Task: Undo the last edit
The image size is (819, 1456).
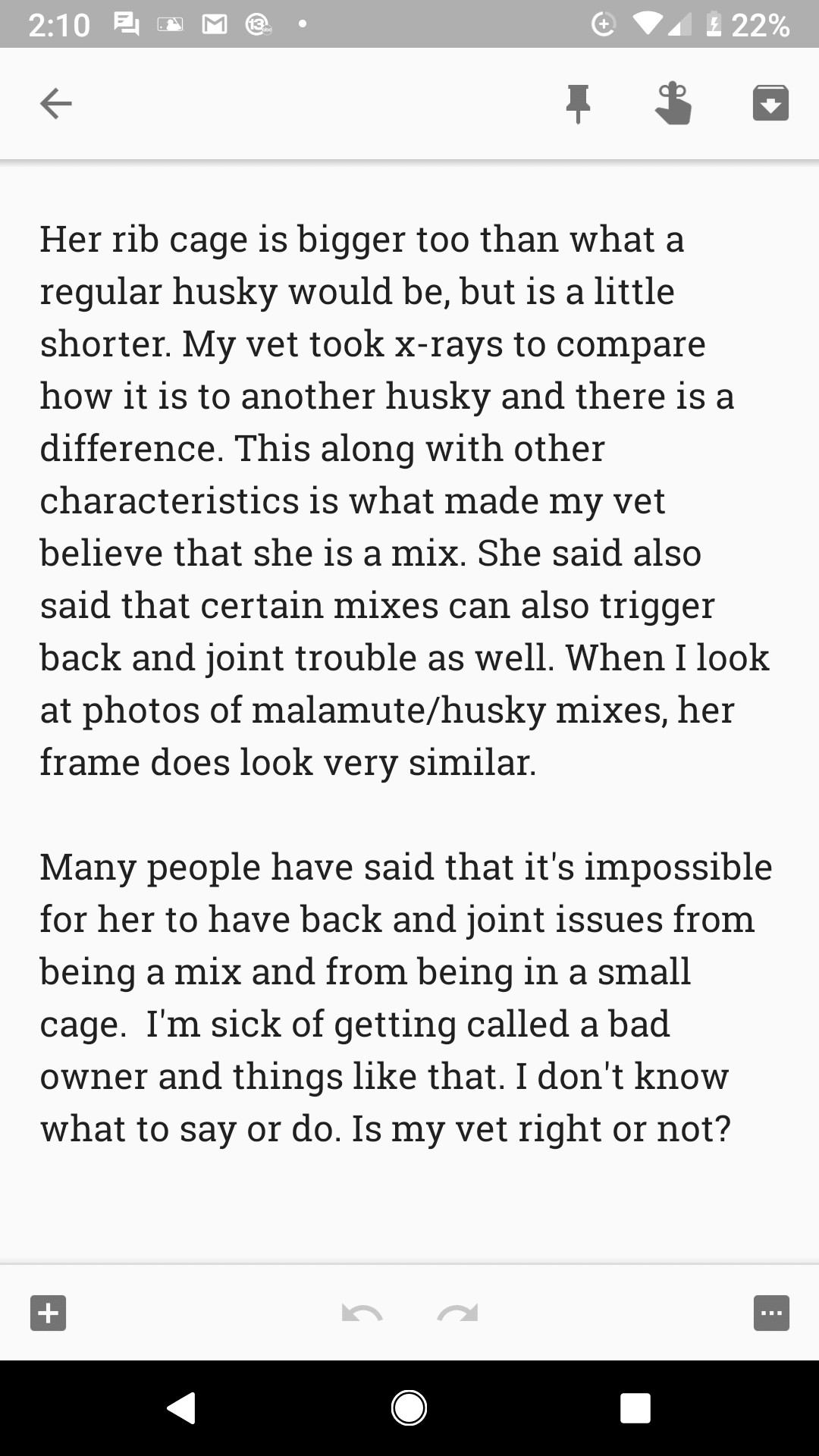Action: [x=362, y=1313]
